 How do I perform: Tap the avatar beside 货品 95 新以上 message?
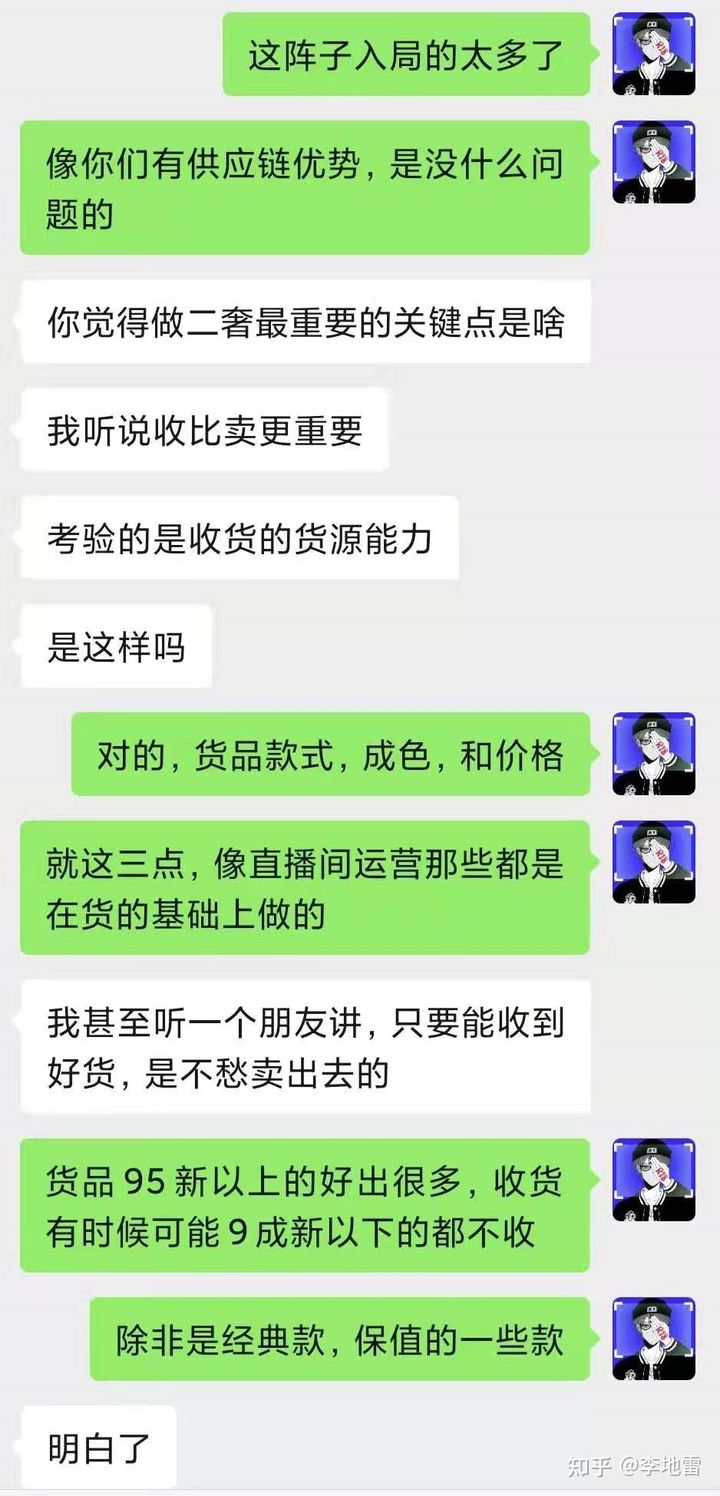(x=653, y=1180)
